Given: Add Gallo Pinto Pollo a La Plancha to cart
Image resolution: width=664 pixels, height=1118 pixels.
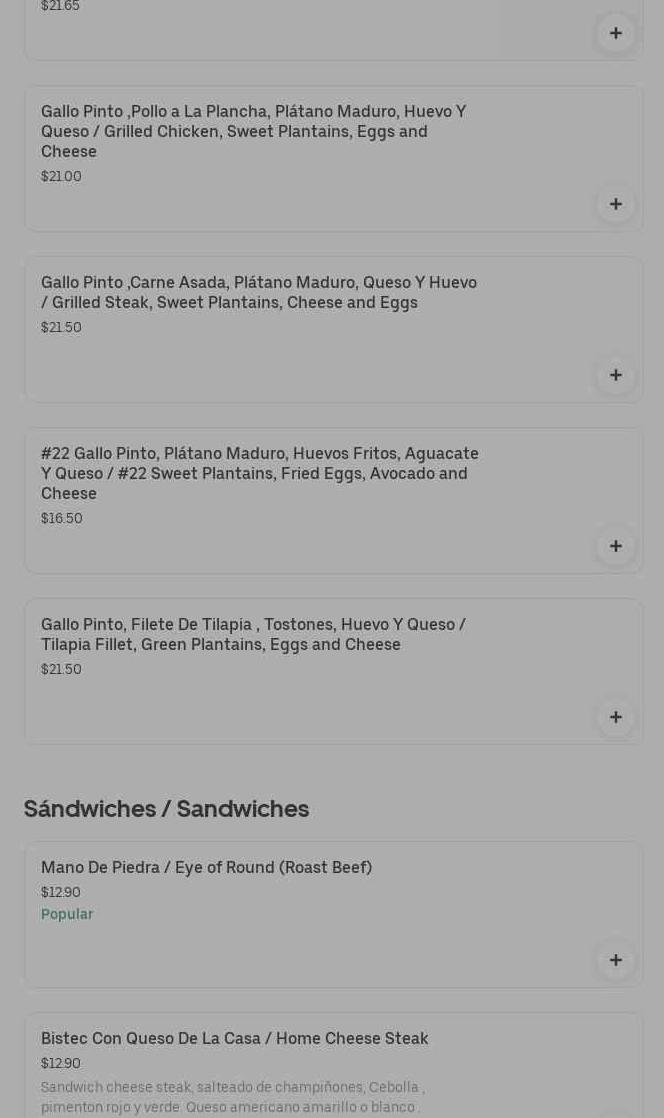Looking at the screenshot, I should [615, 204].
